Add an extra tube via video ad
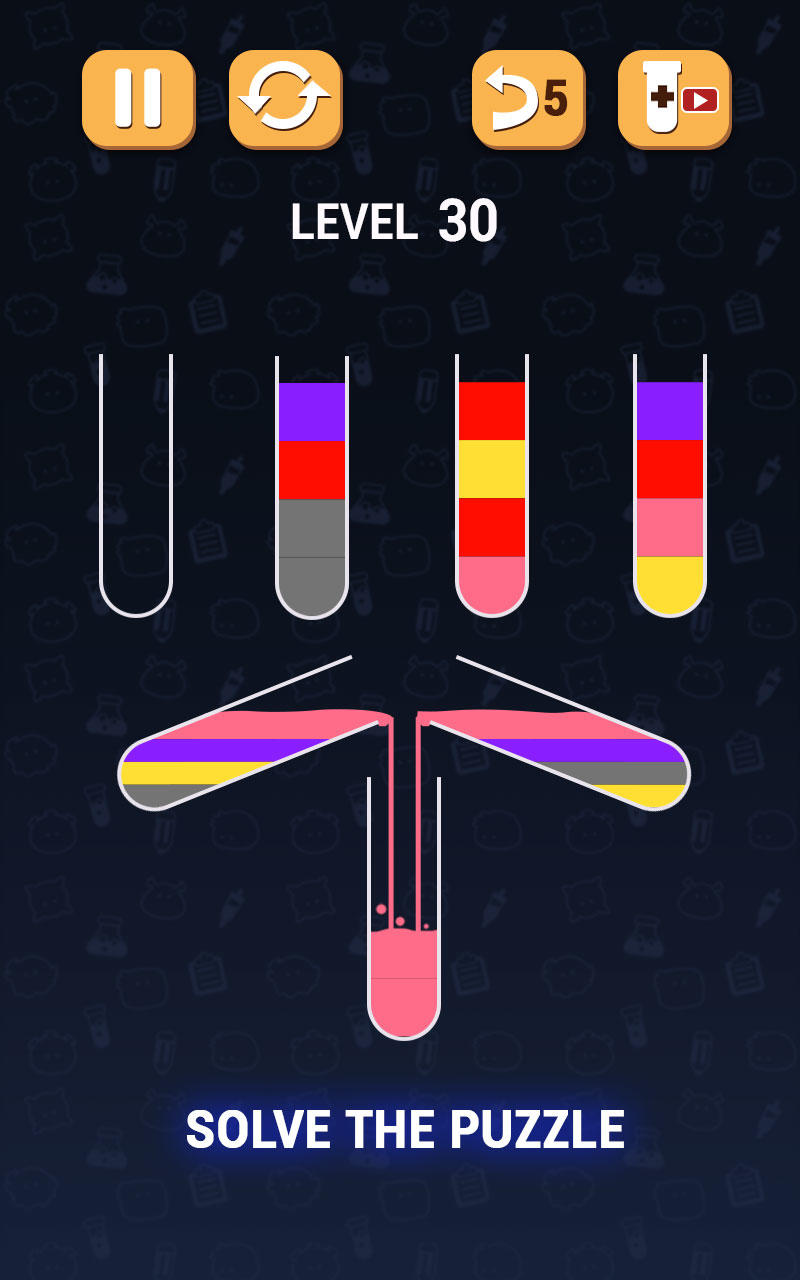The width and height of the screenshot is (800, 1280). (x=674, y=99)
